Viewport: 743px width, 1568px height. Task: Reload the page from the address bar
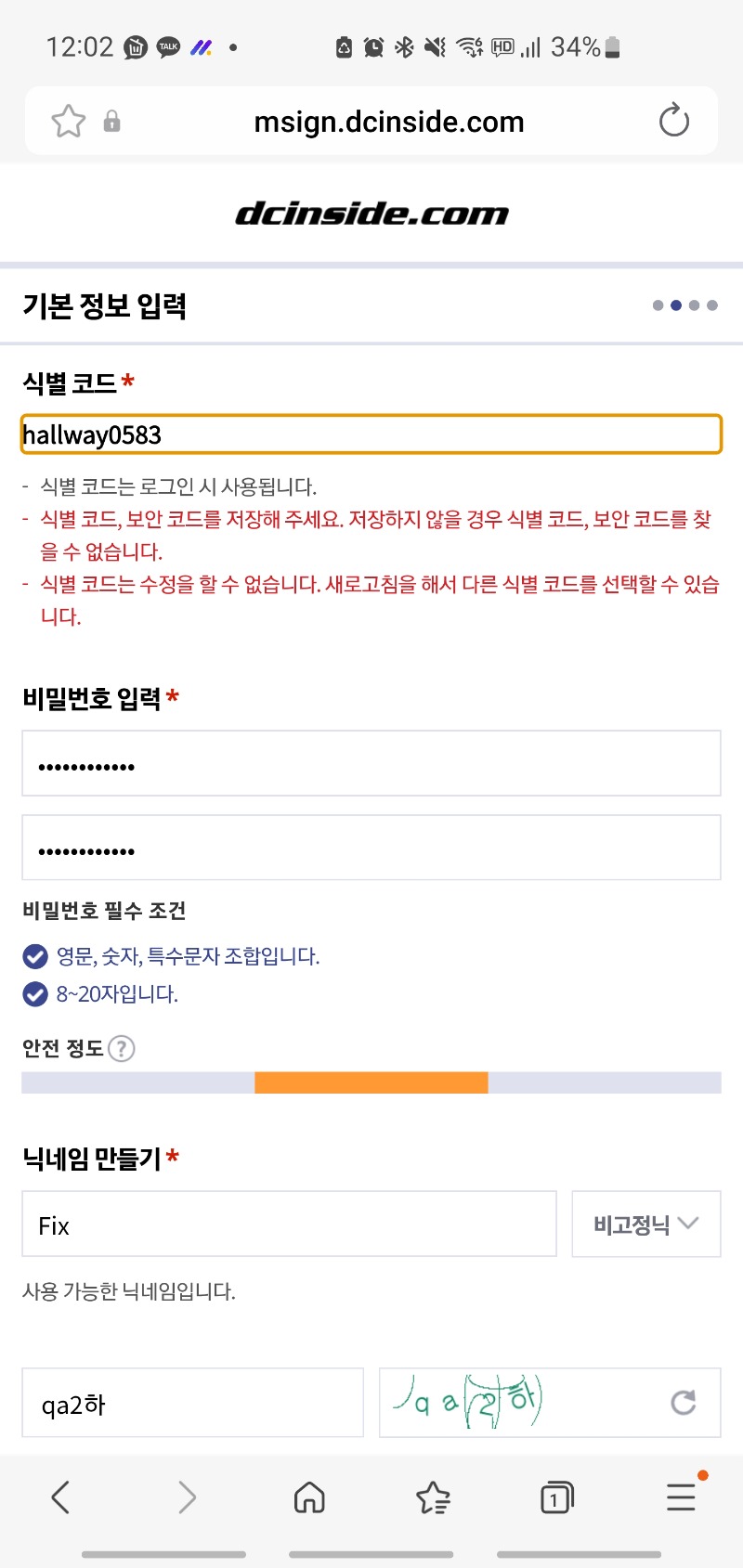point(673,121)
